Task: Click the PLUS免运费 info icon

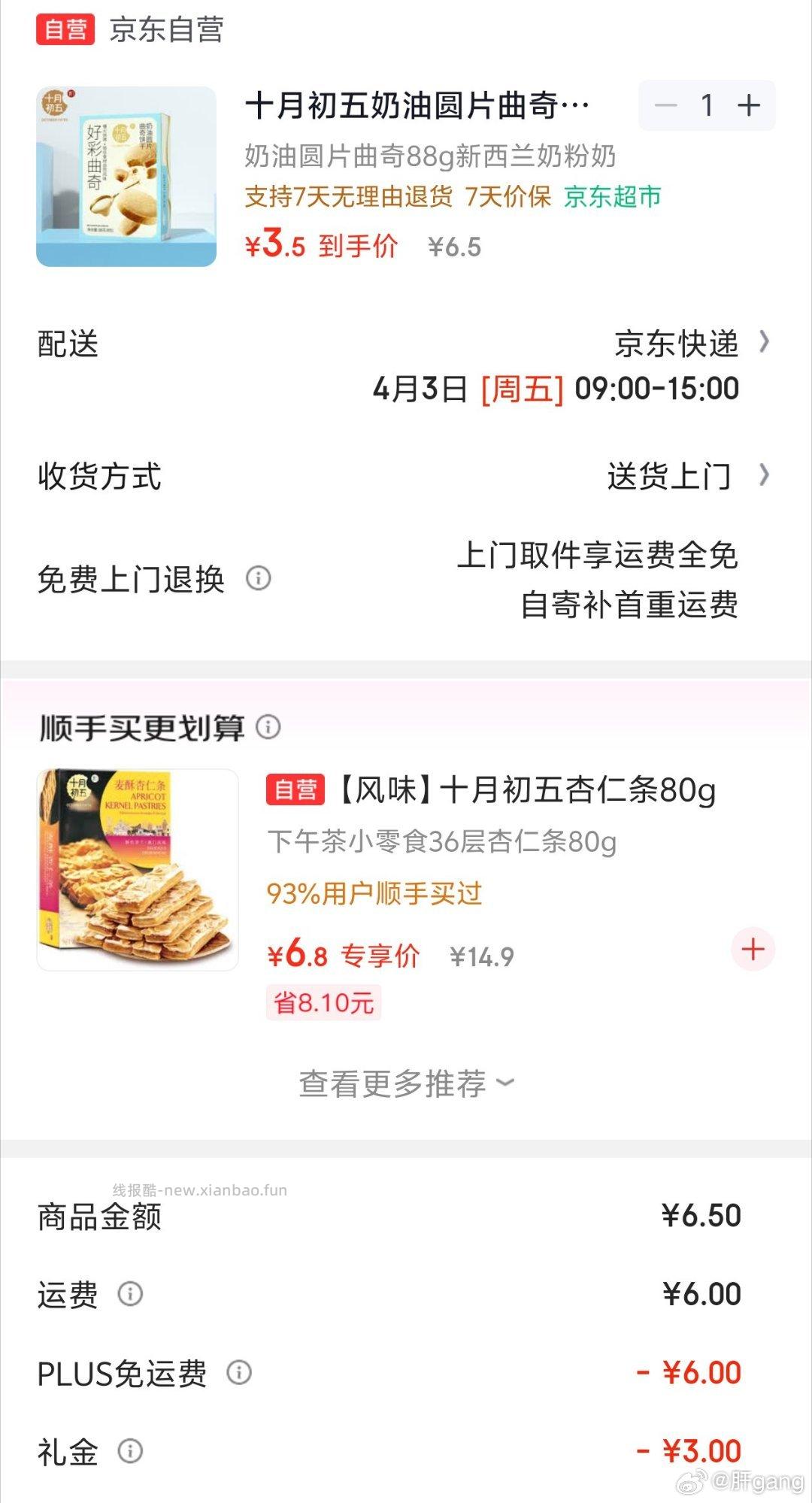Action: coord(240,1372)
